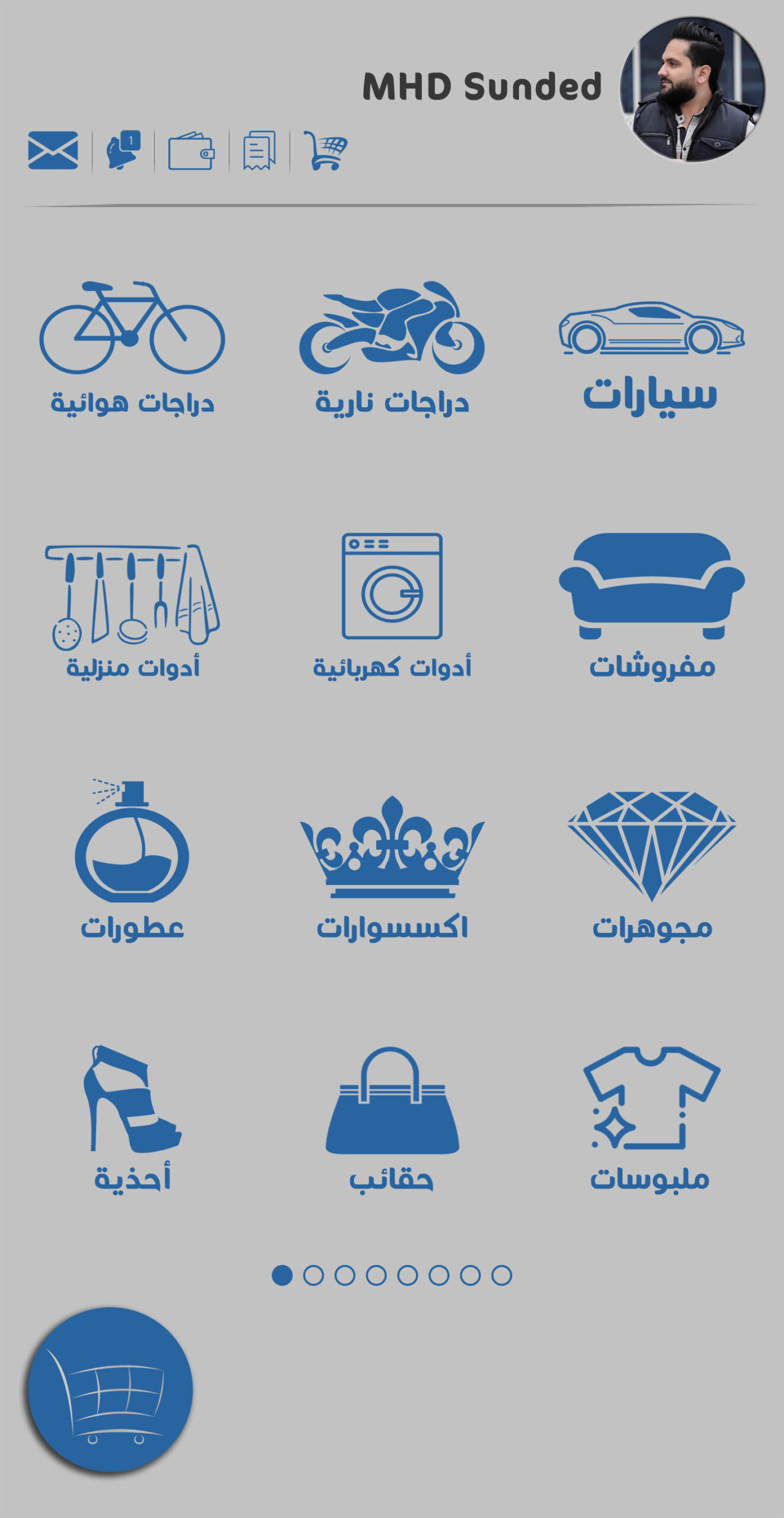Open the حقائب bags category

(x=392, y=1120)
